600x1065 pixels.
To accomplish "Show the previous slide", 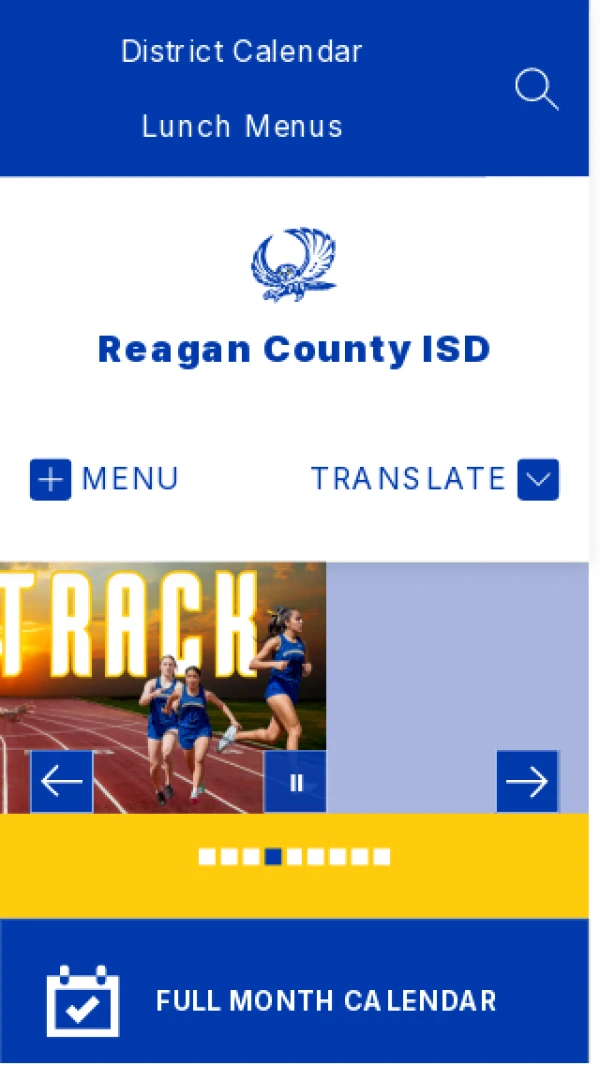I will 62,782.
